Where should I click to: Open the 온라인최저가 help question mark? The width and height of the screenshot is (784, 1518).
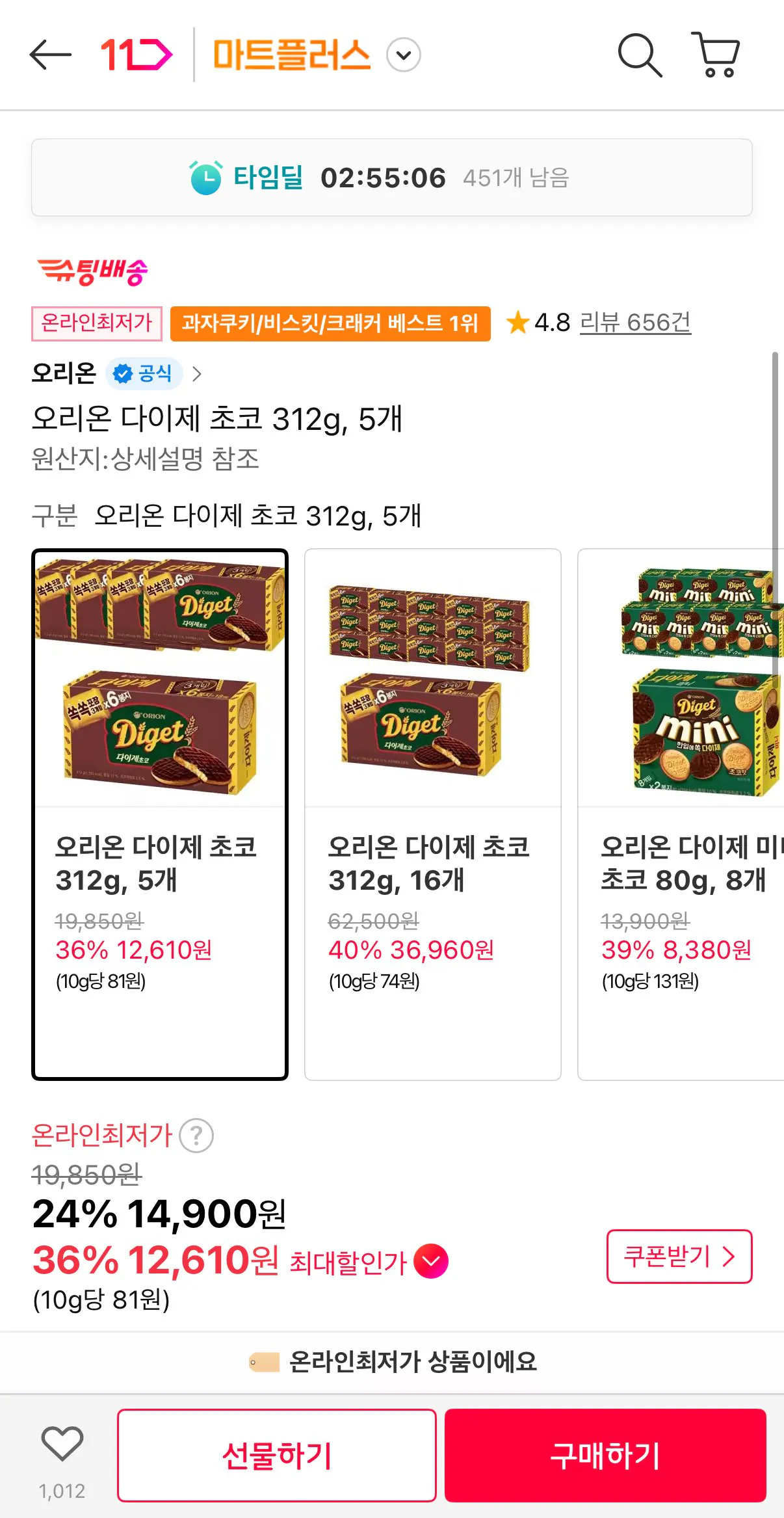[198, 1135]
